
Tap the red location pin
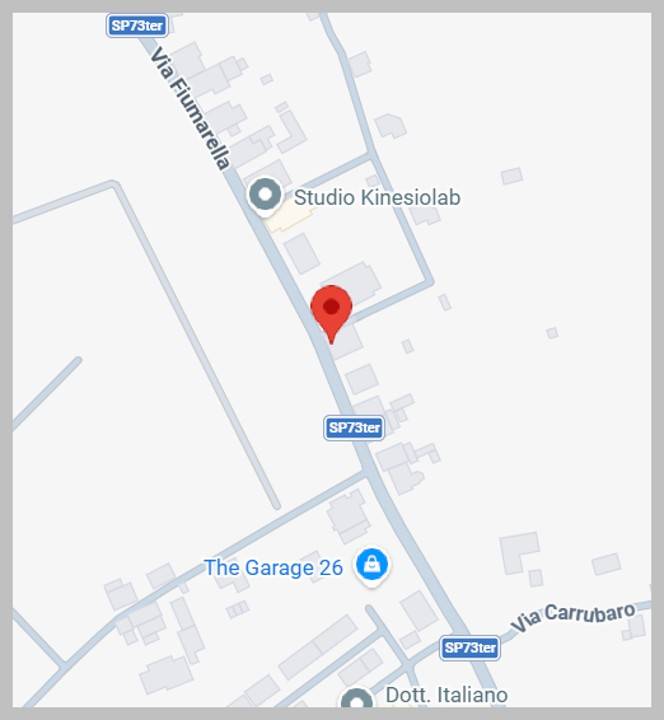[x=331, y=308]
